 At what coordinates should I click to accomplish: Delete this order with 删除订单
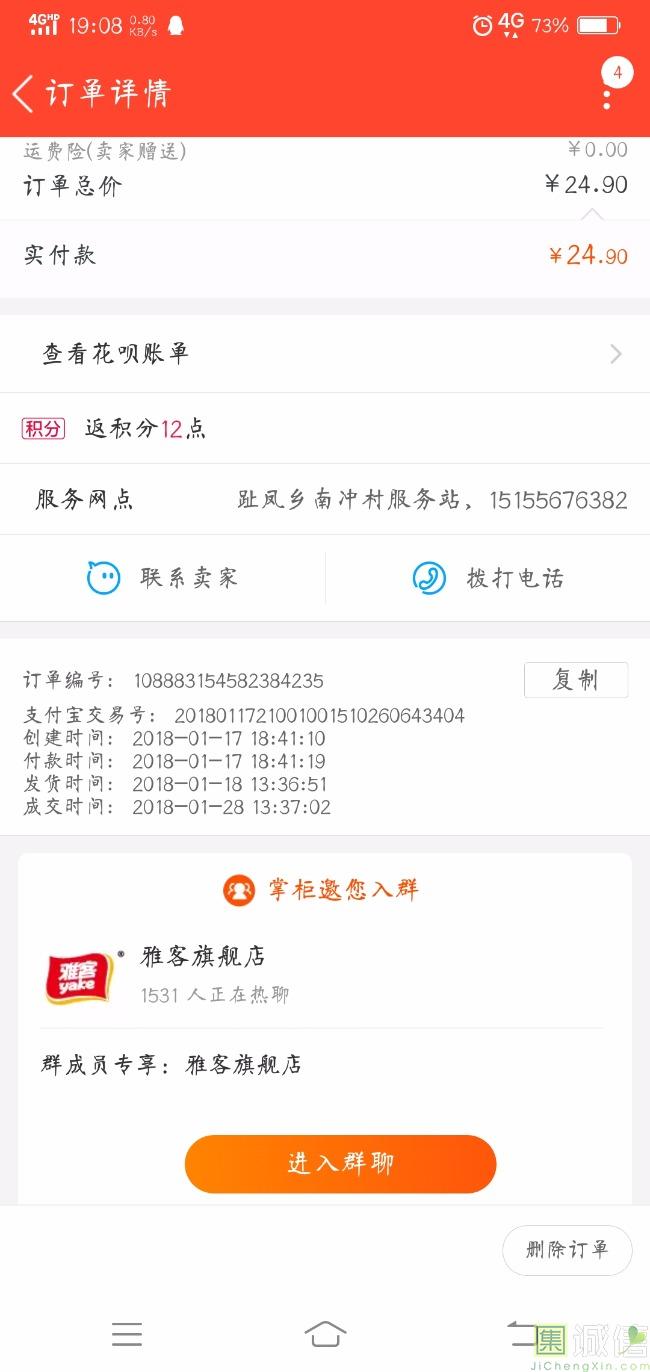point(567,1249)
